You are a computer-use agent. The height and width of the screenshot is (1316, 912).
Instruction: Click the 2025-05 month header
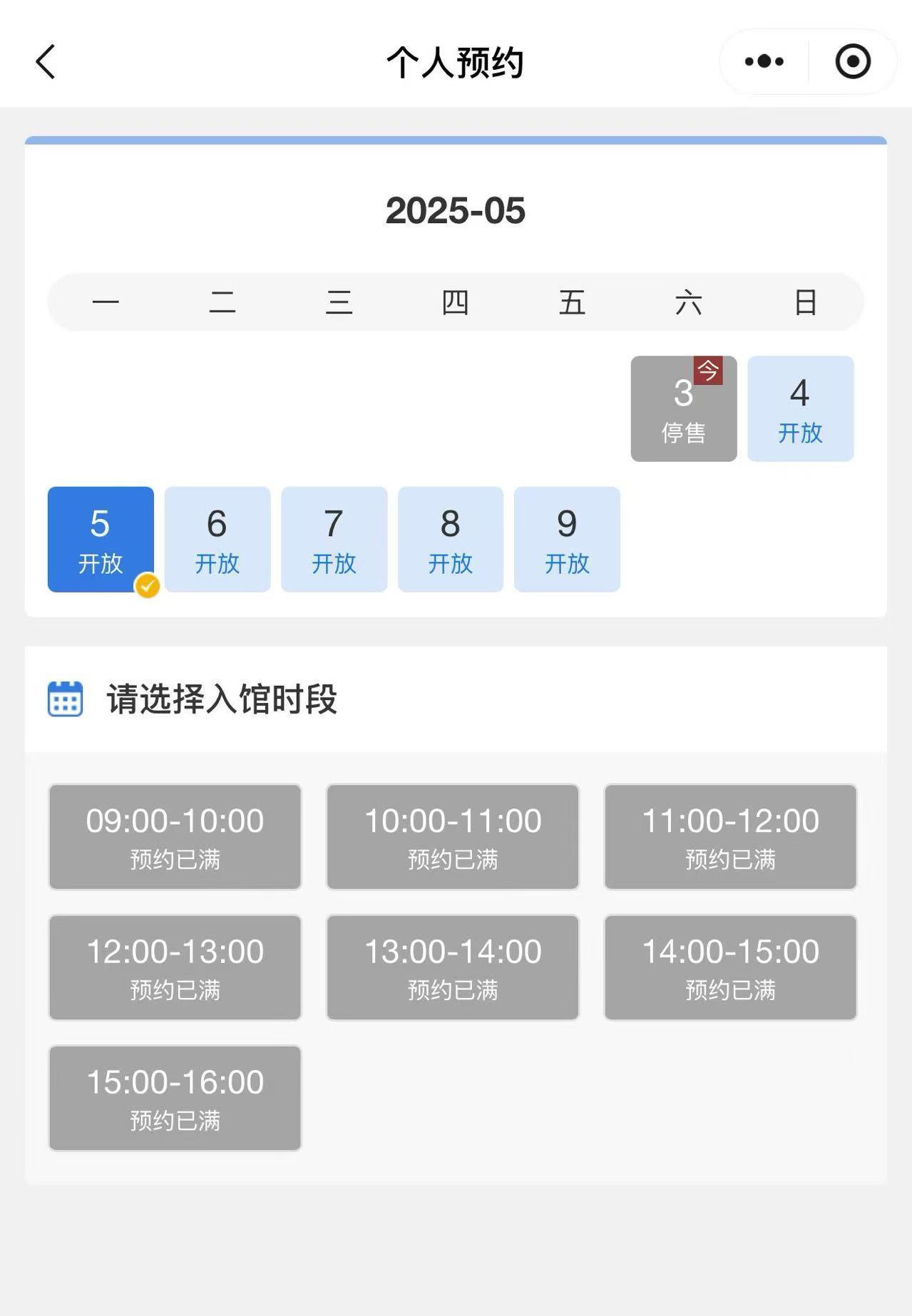click(454, 210)
